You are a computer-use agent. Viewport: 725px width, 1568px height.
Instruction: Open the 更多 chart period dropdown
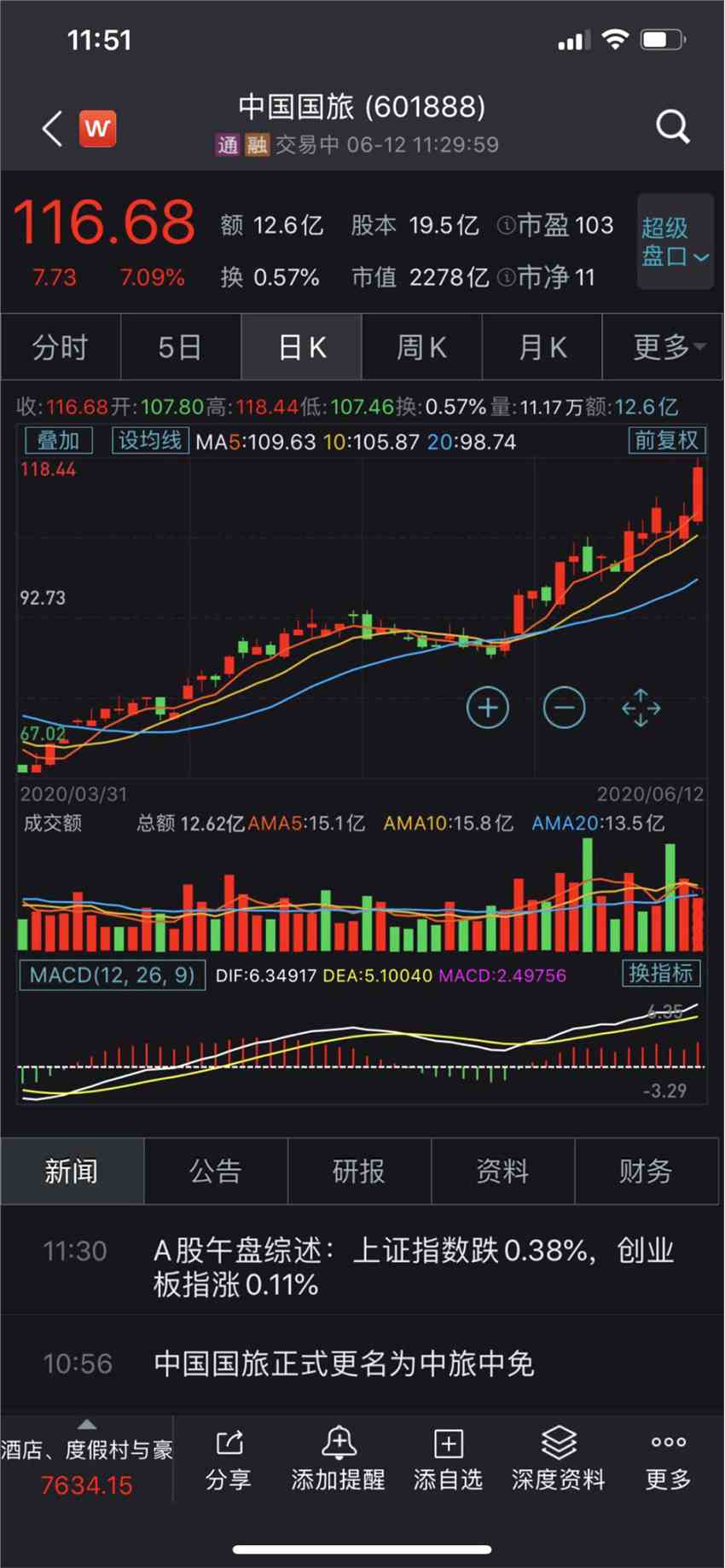[x=667, y=347]
